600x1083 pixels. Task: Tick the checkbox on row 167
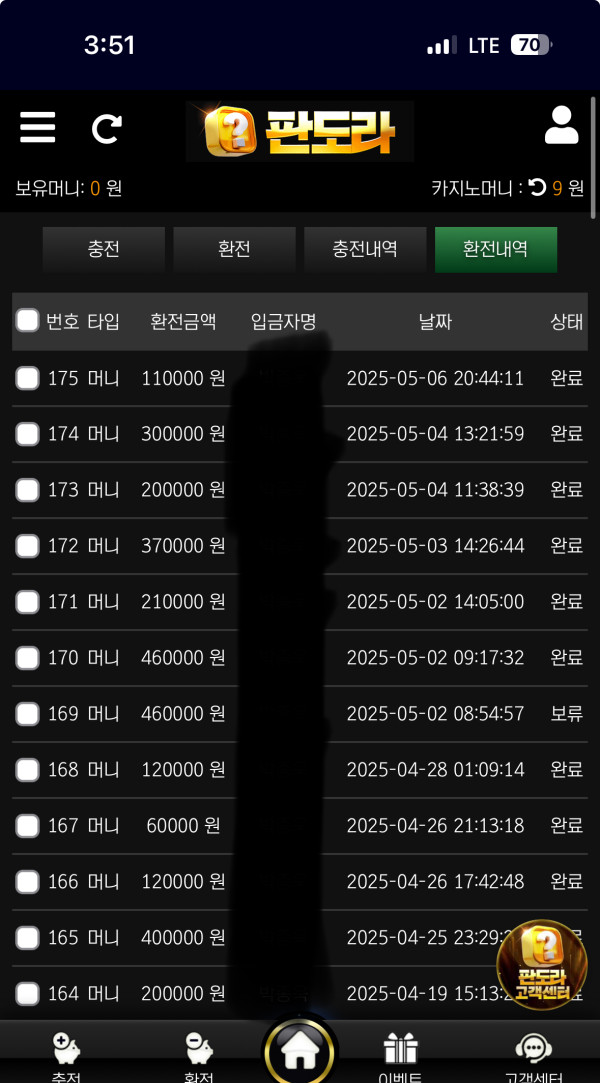click(x=28, y=826)
